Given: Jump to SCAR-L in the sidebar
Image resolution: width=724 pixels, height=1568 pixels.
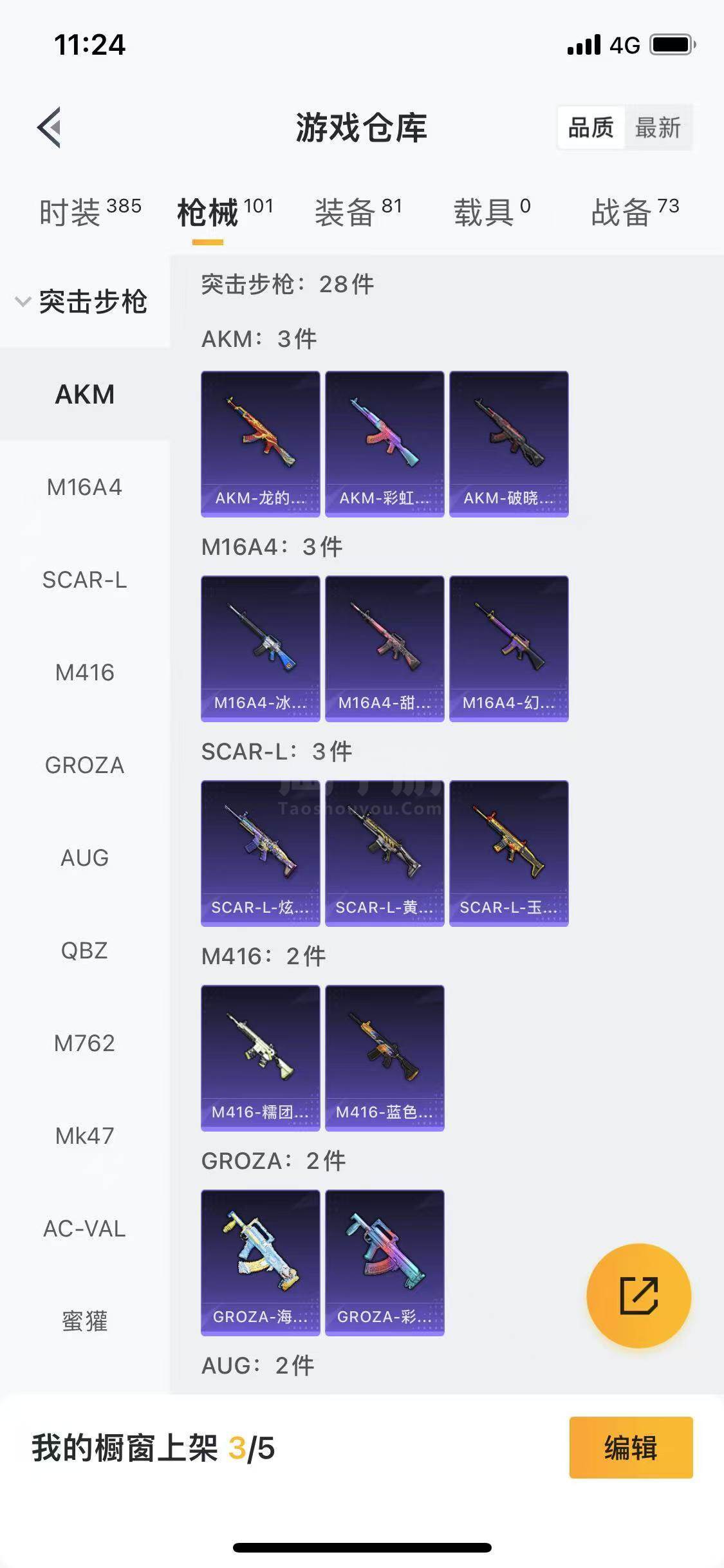Looking at the screenshot, I should click(84, 580).
